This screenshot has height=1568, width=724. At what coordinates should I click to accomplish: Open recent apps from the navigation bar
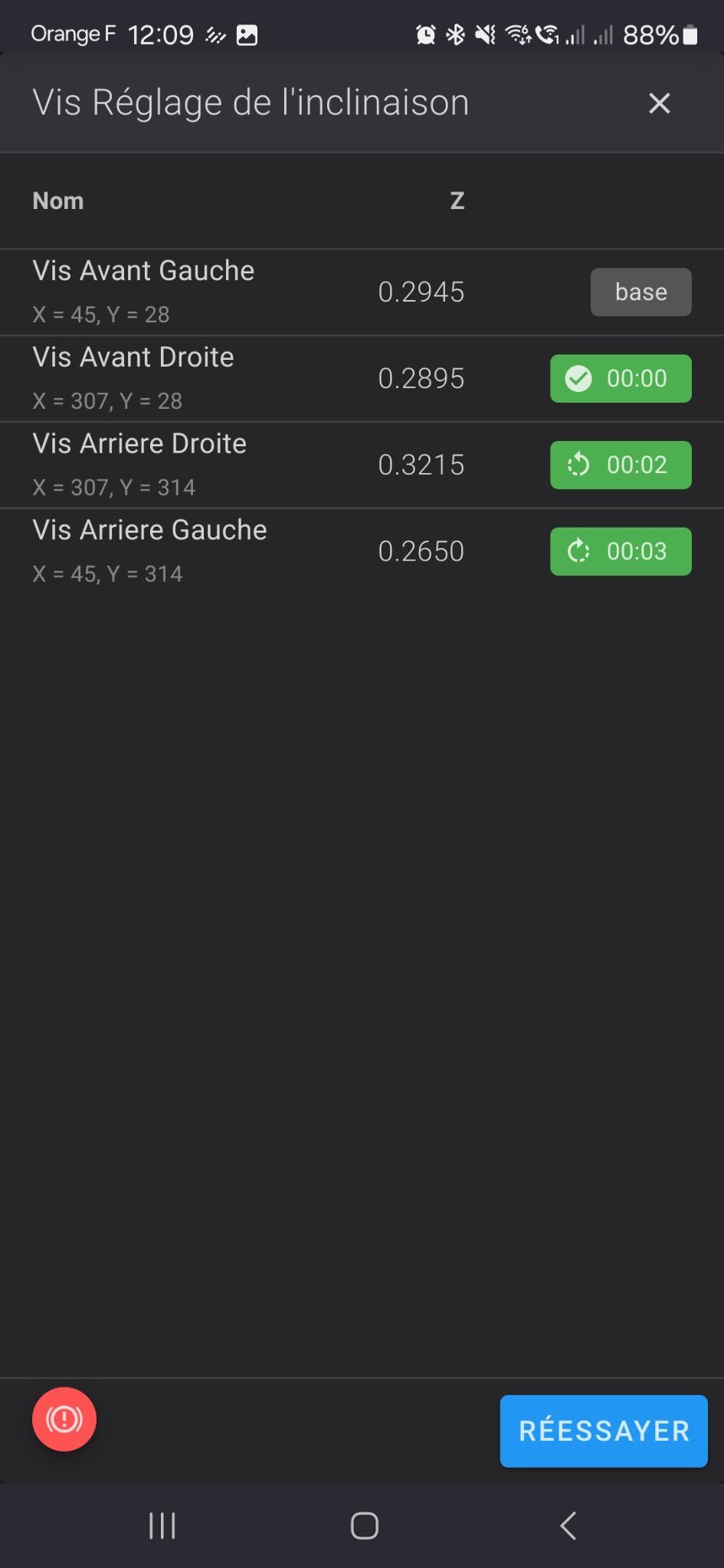point(162,1526)
